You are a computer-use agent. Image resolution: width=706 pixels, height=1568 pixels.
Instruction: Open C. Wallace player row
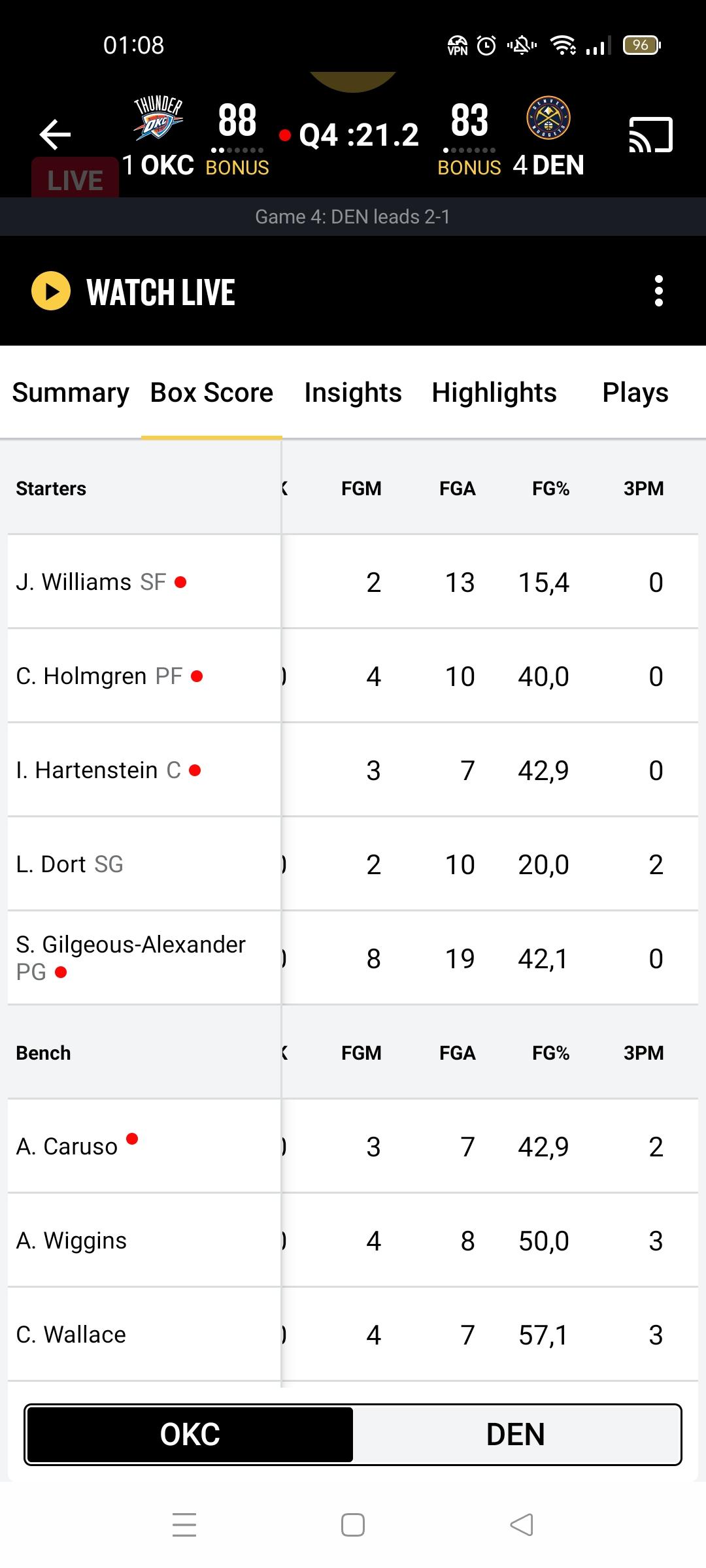tap(353, 1334)
